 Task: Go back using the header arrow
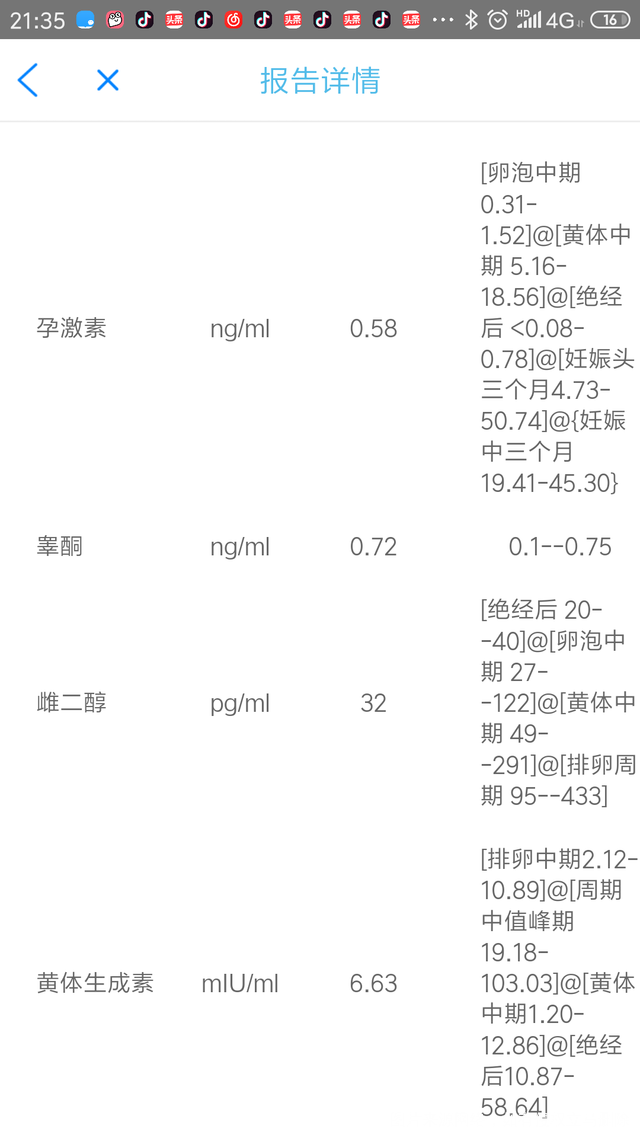click(x=28, y=80)
